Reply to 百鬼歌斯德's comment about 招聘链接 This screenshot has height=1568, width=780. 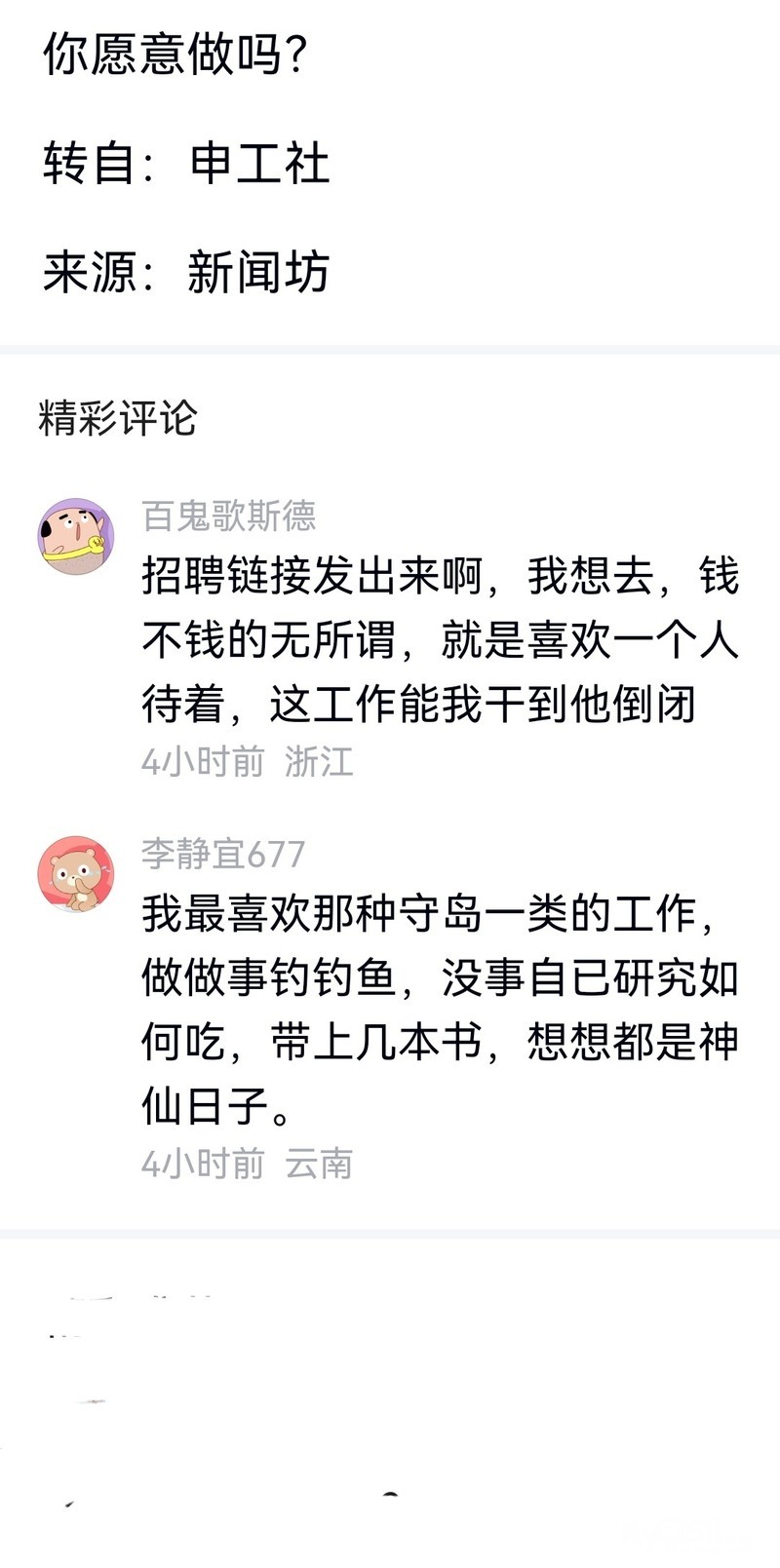439,639
